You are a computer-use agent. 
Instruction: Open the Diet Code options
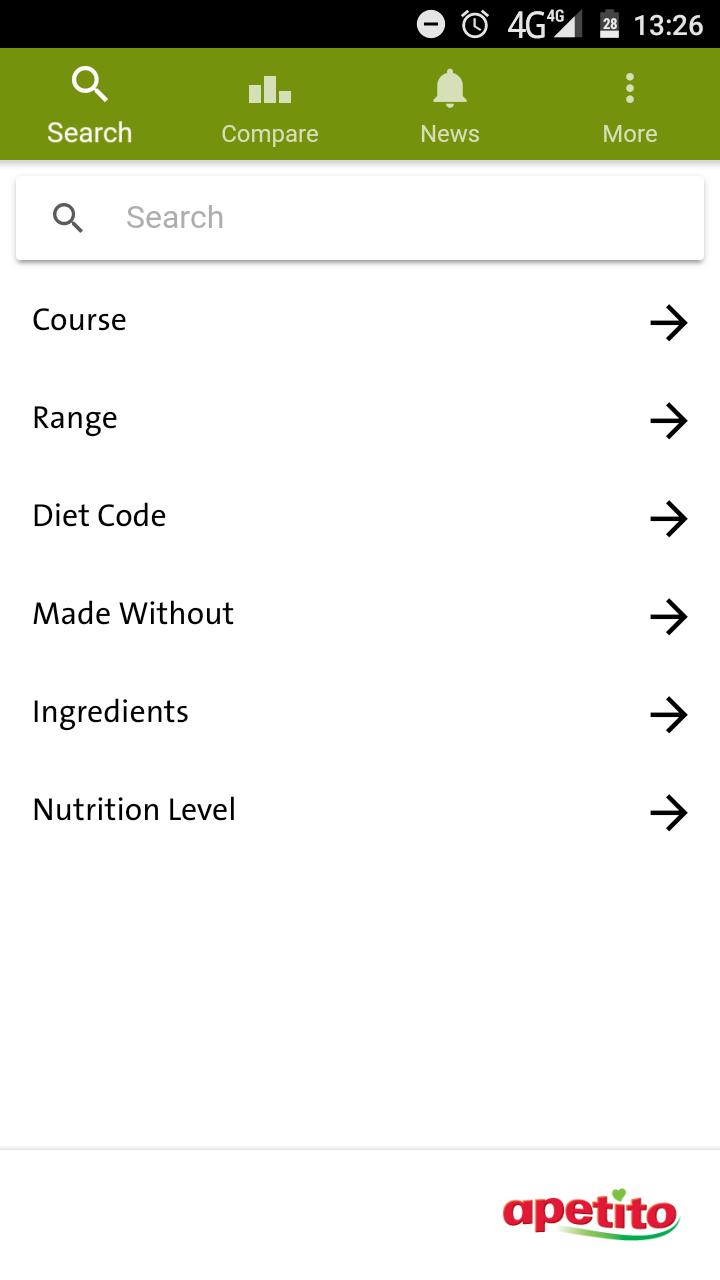360,517
